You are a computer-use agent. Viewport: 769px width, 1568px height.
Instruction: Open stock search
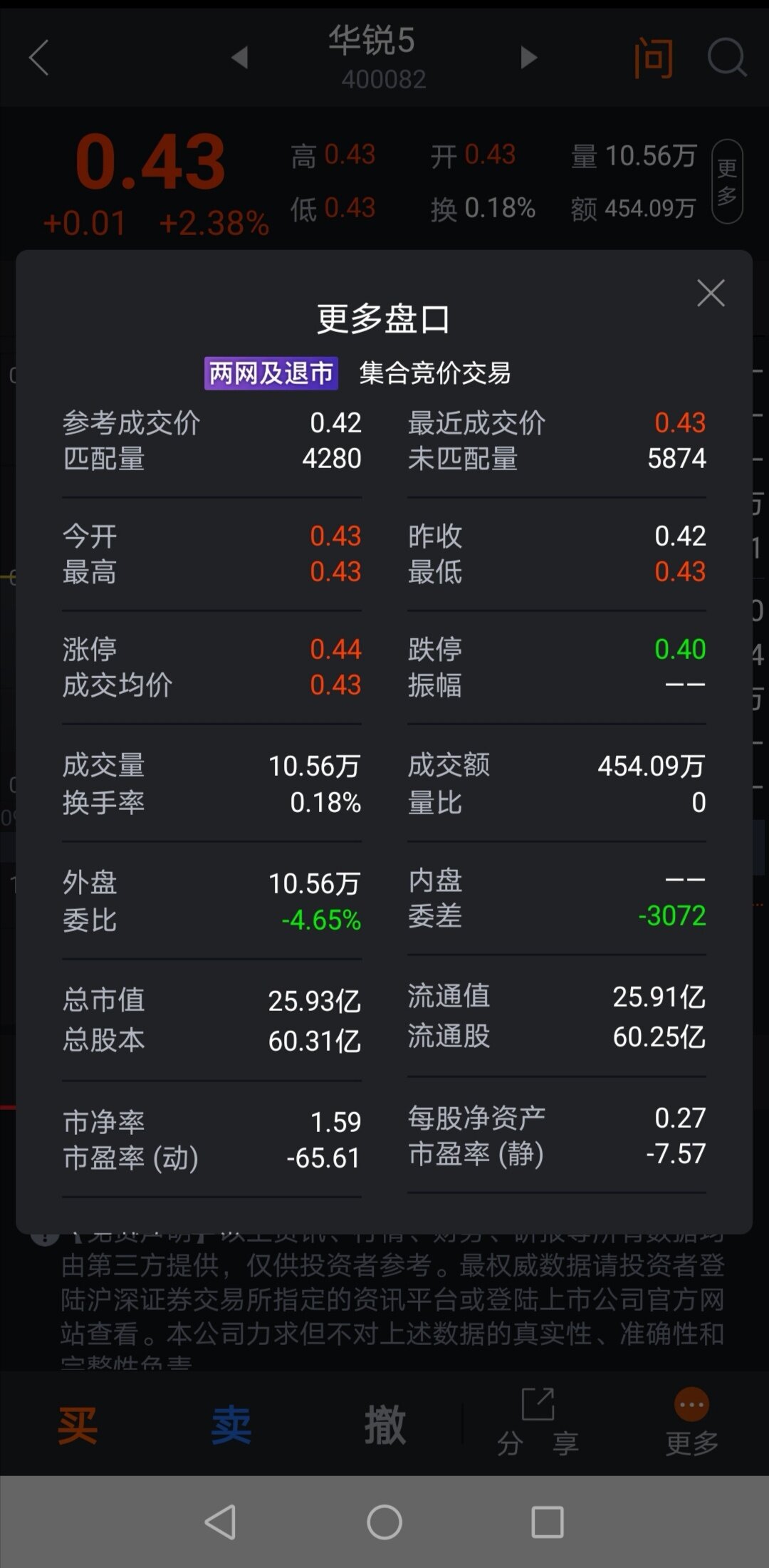click(x=726, y=58)
